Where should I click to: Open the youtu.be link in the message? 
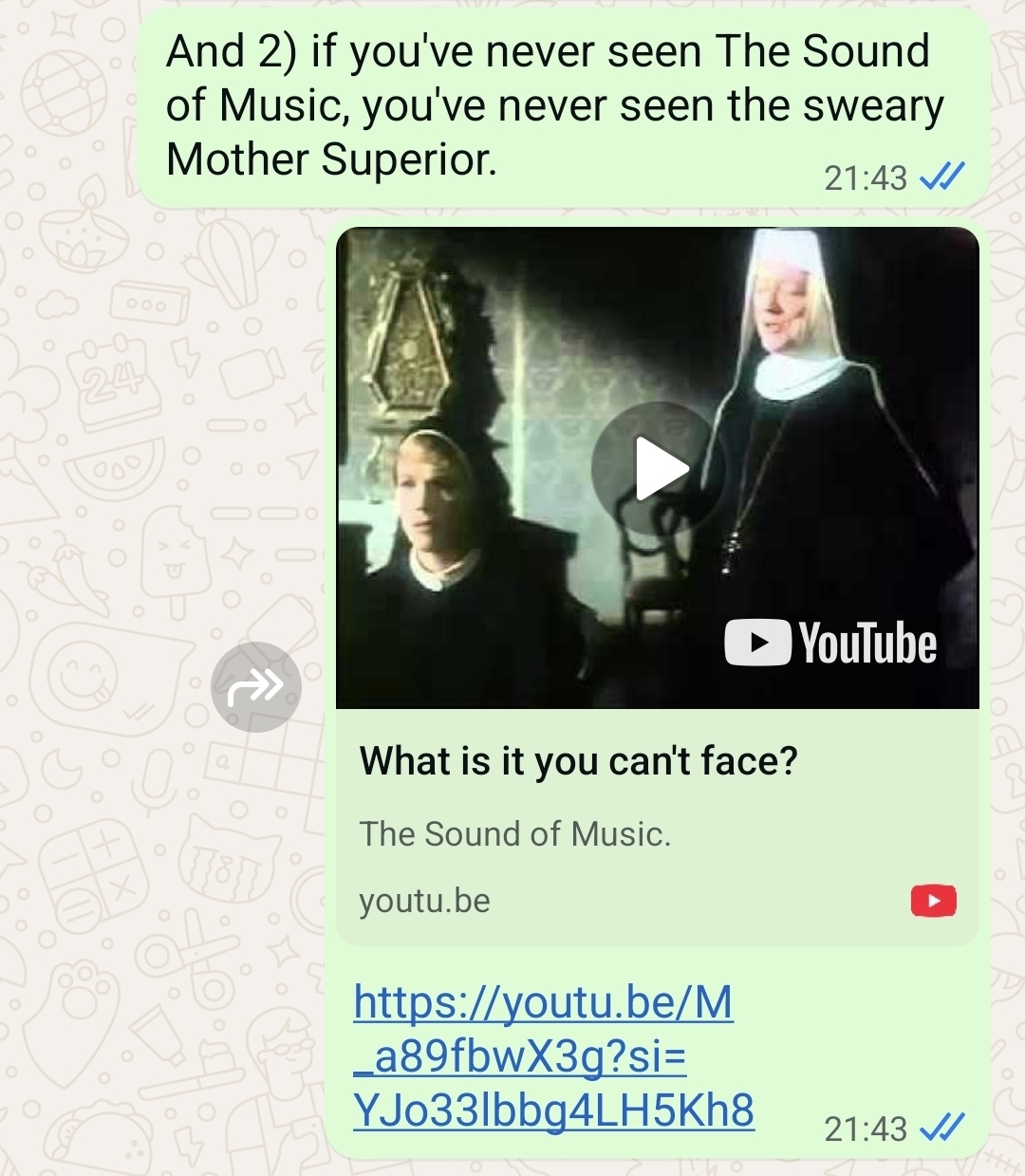[x=552, y=1055]
